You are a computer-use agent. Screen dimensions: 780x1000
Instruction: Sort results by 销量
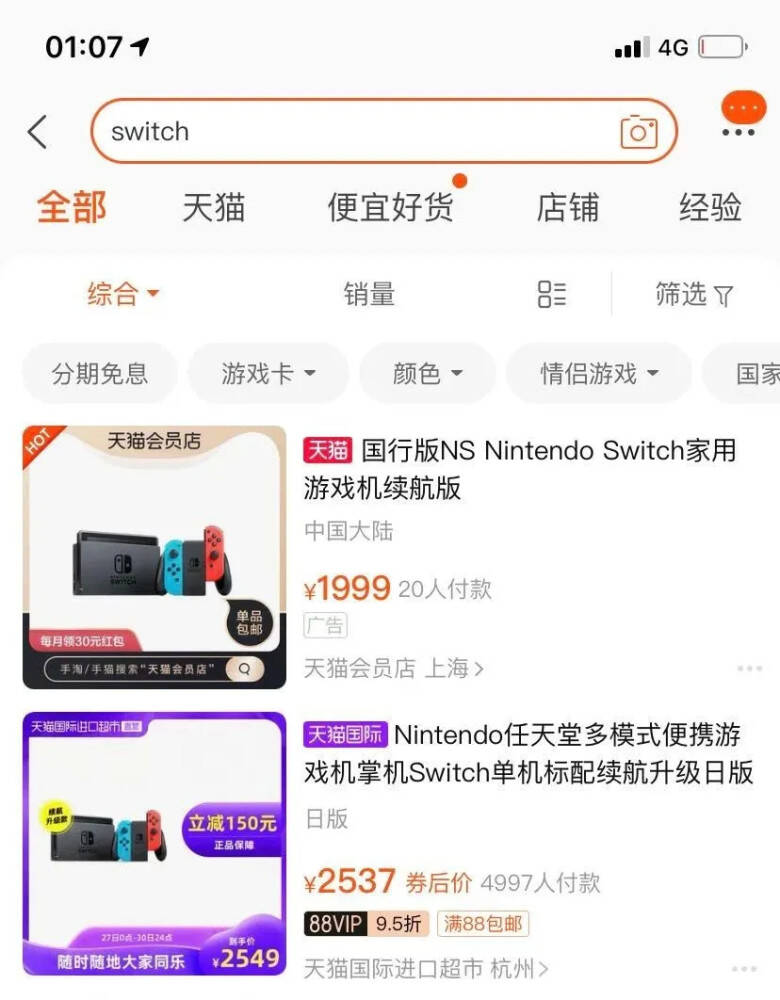(x=369, y=294)
